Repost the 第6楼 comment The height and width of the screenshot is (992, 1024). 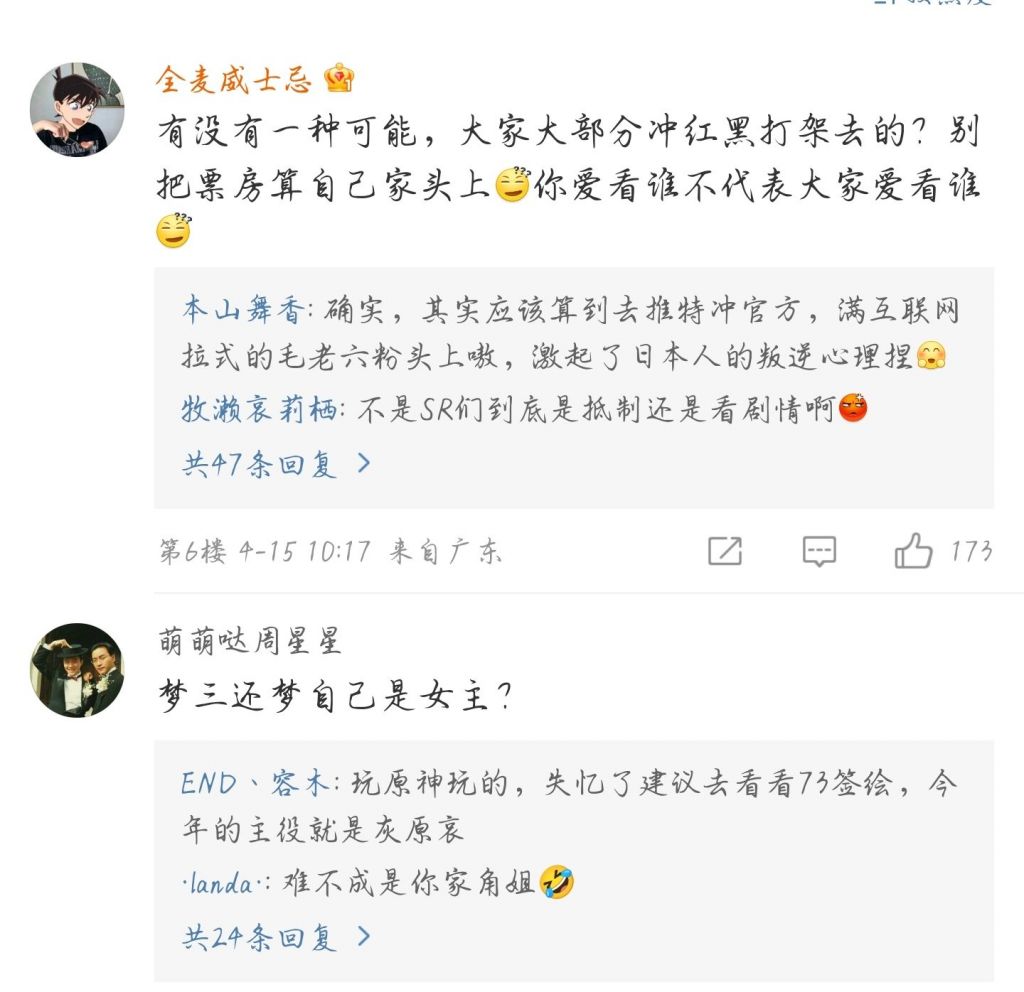tap(725, 550)
